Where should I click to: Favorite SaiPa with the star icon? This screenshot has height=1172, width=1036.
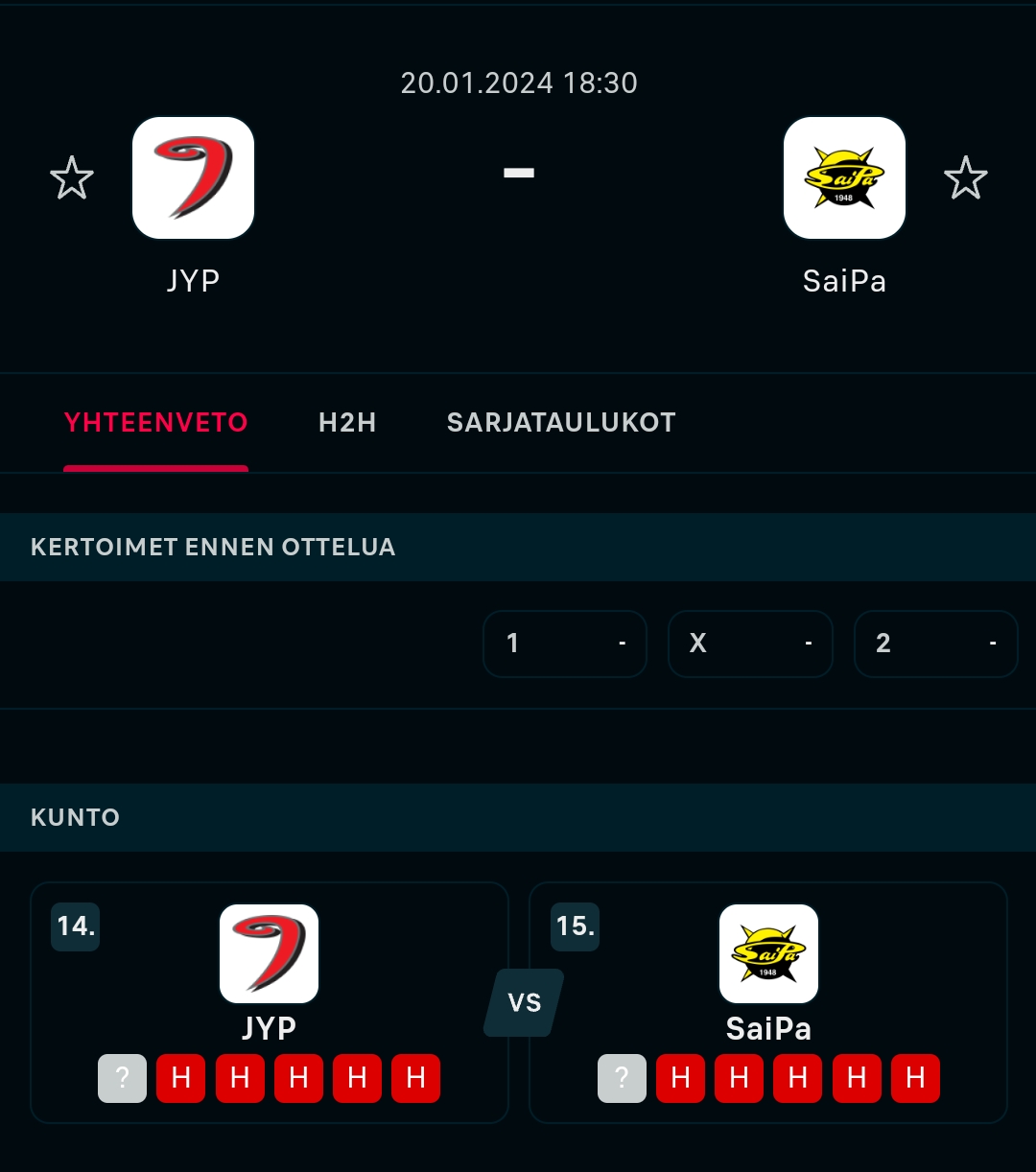point(965,178)
